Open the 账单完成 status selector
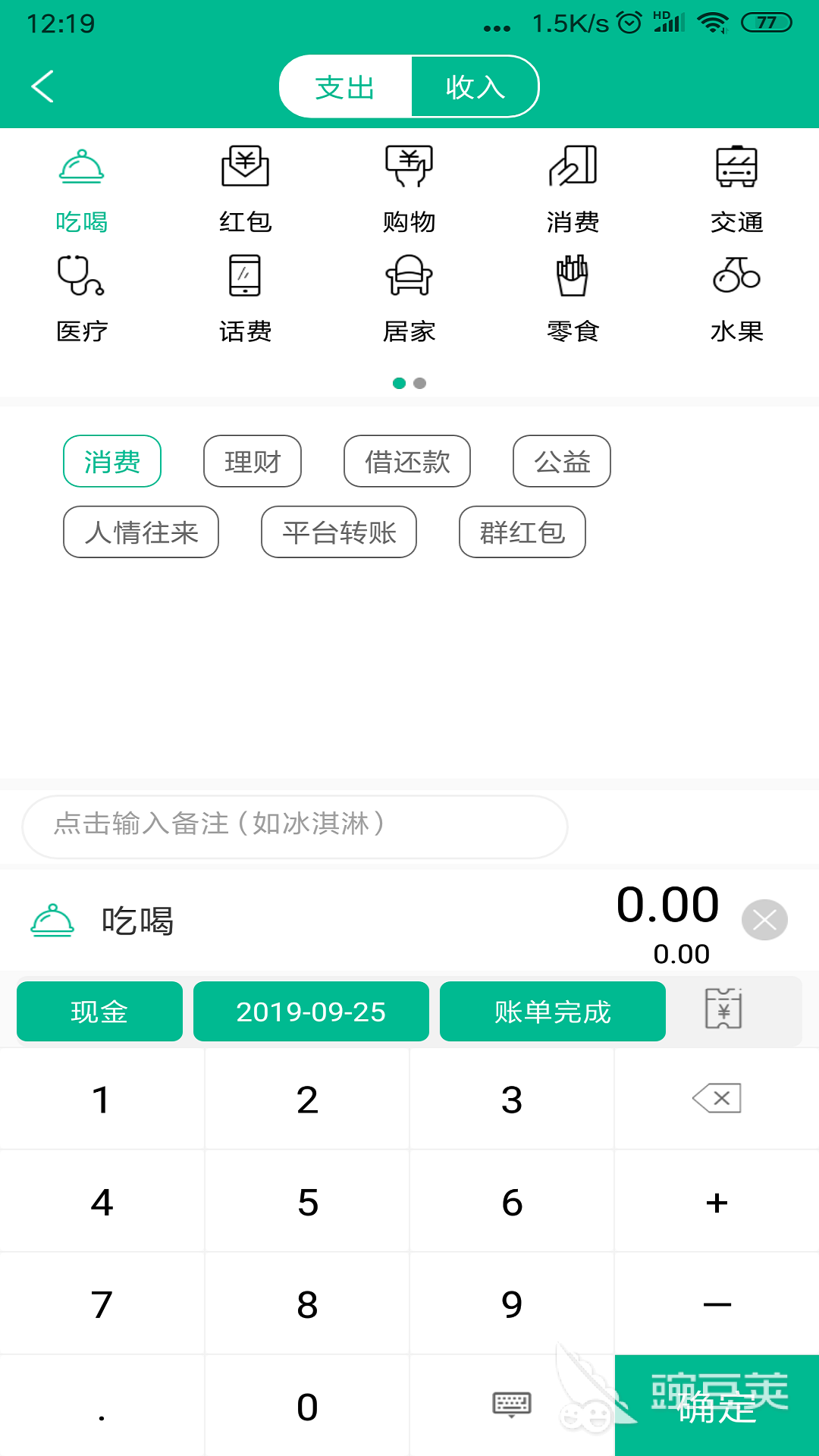The width and height of the screenshot is (819, 1456). [552, 1011]
